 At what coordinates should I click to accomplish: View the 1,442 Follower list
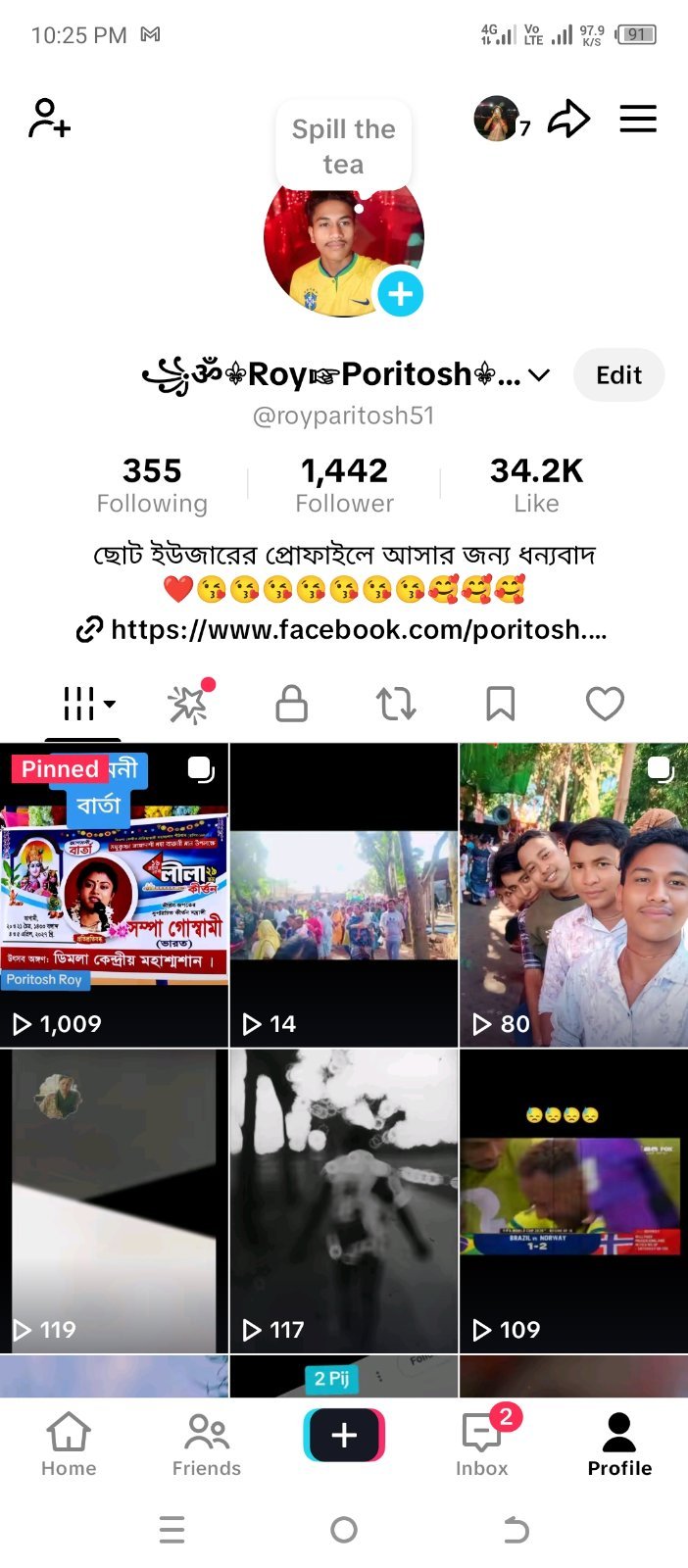[x=344, y=485]
